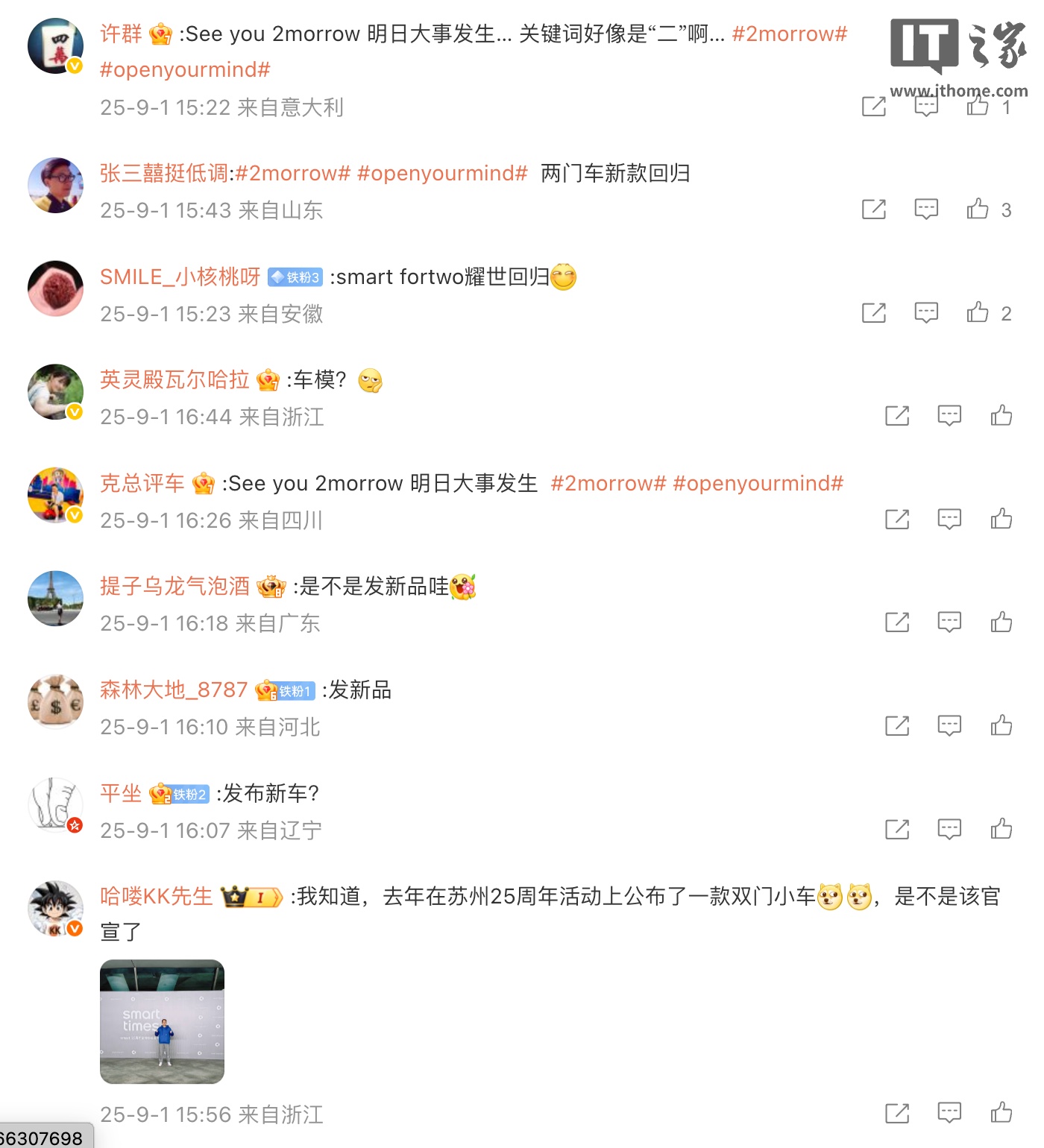
Task: Open #openyourmind# hashtag in 克总评车's comment
Action: [758, 484]
